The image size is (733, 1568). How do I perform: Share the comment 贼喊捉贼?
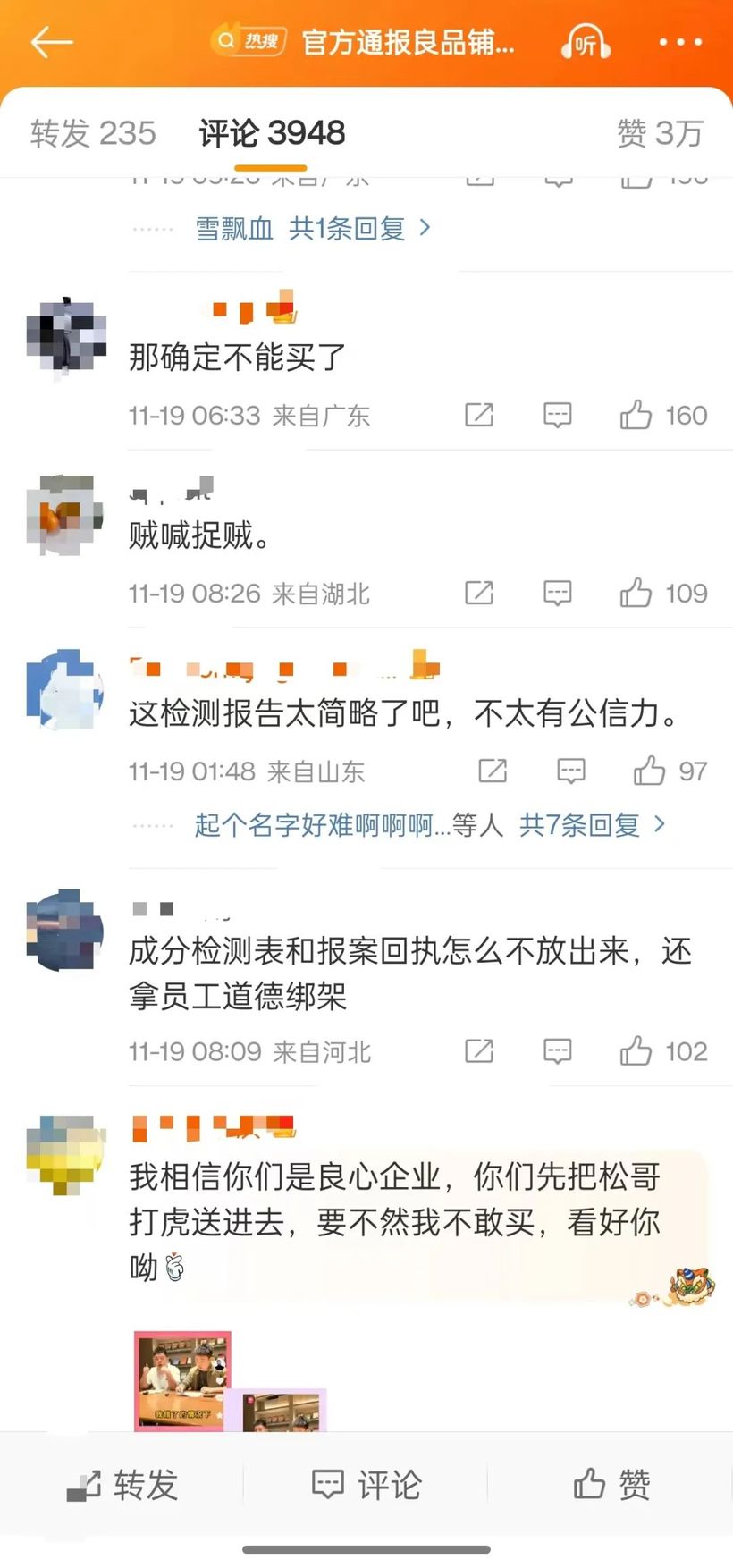479,593
